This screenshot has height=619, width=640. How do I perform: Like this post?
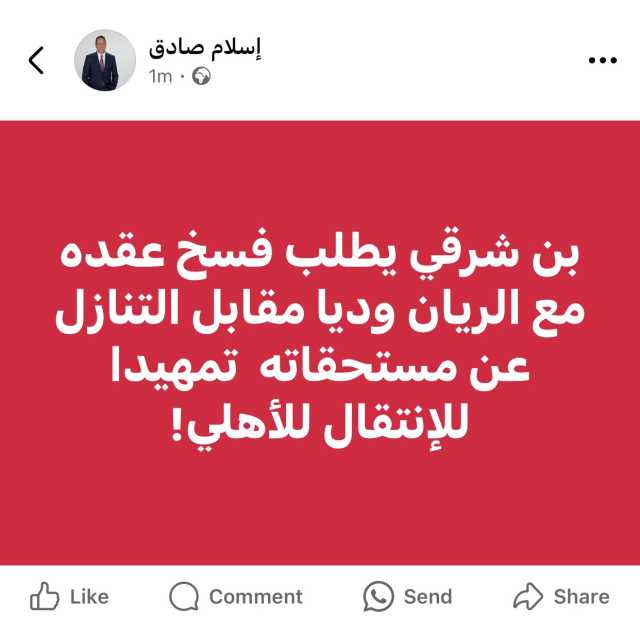pos(70,597)
